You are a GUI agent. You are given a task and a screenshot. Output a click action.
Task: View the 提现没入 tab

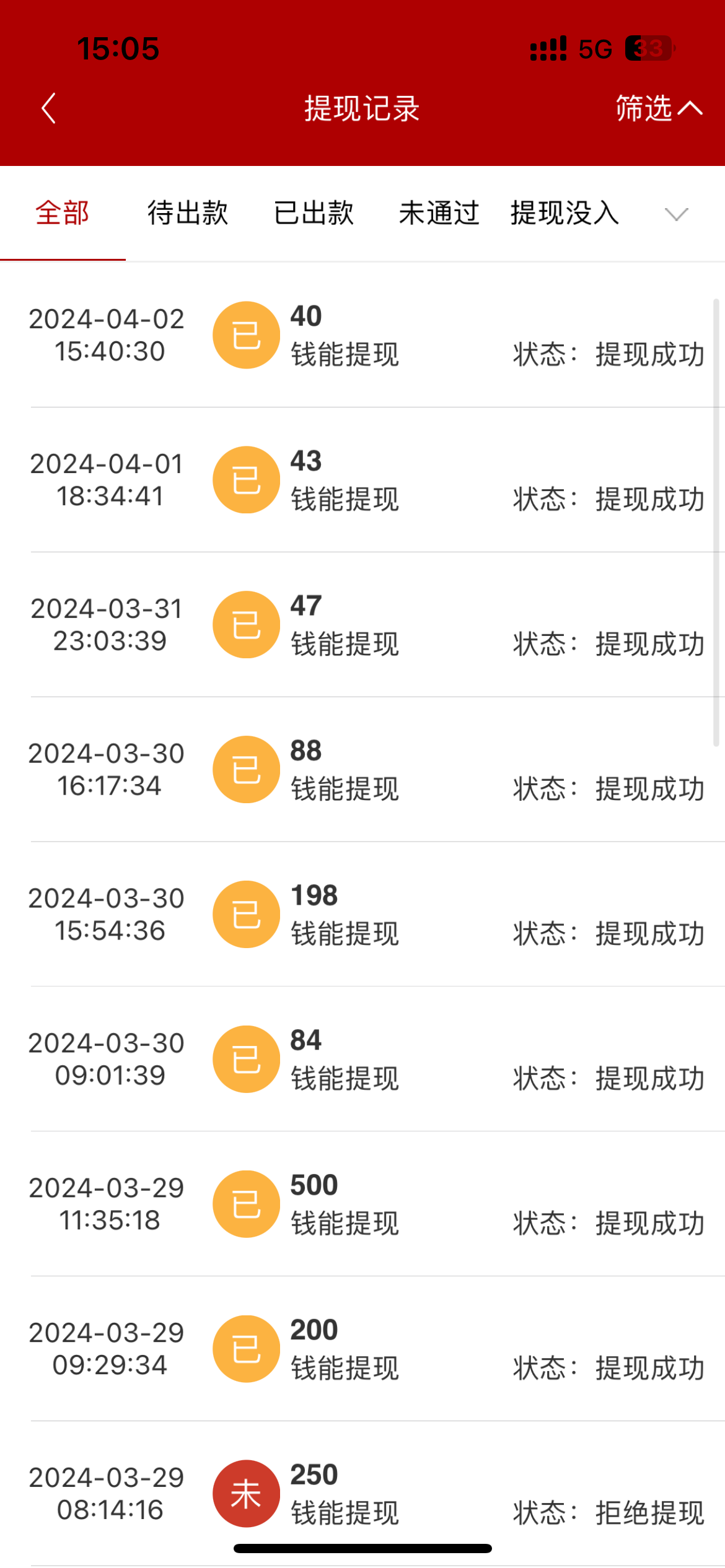point(565,213)
